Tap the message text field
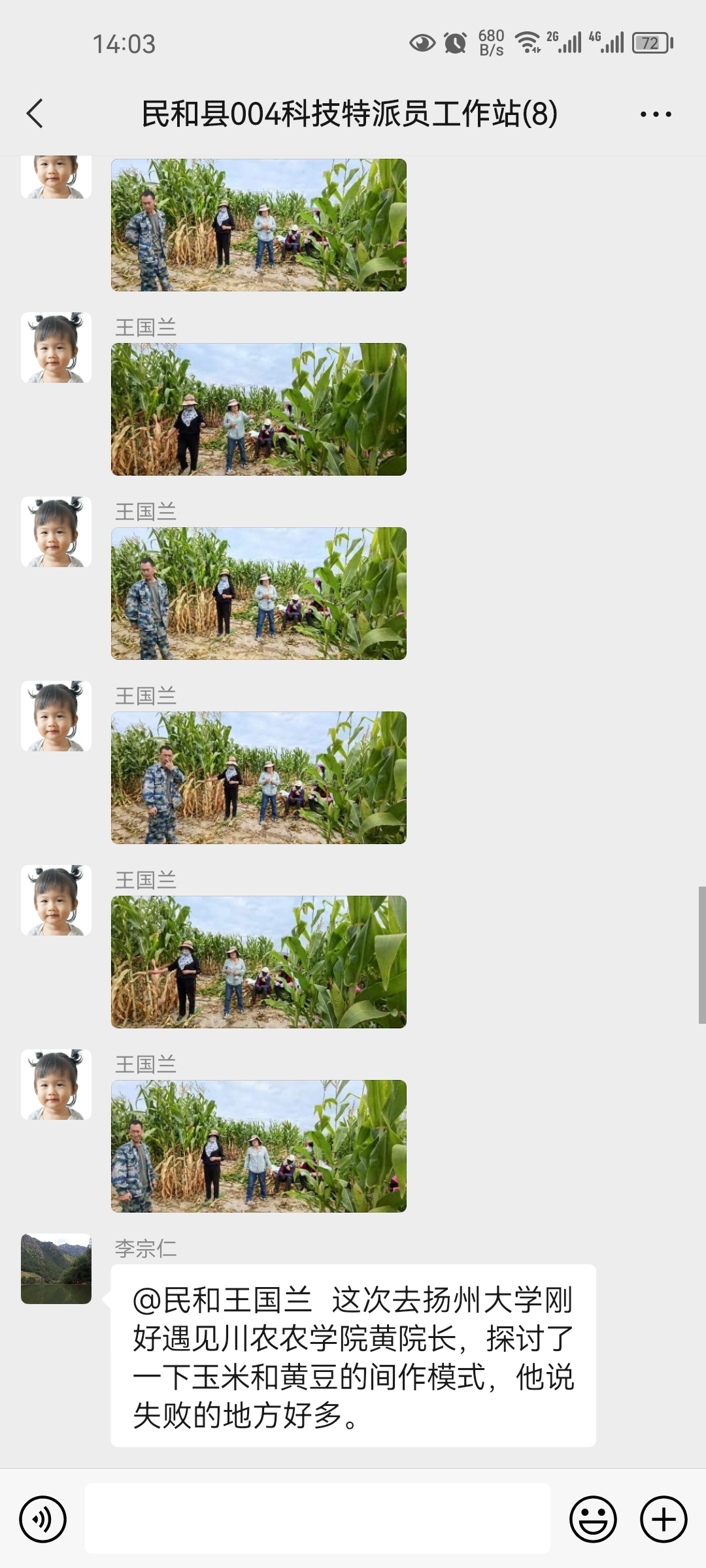 (317, 1519)
